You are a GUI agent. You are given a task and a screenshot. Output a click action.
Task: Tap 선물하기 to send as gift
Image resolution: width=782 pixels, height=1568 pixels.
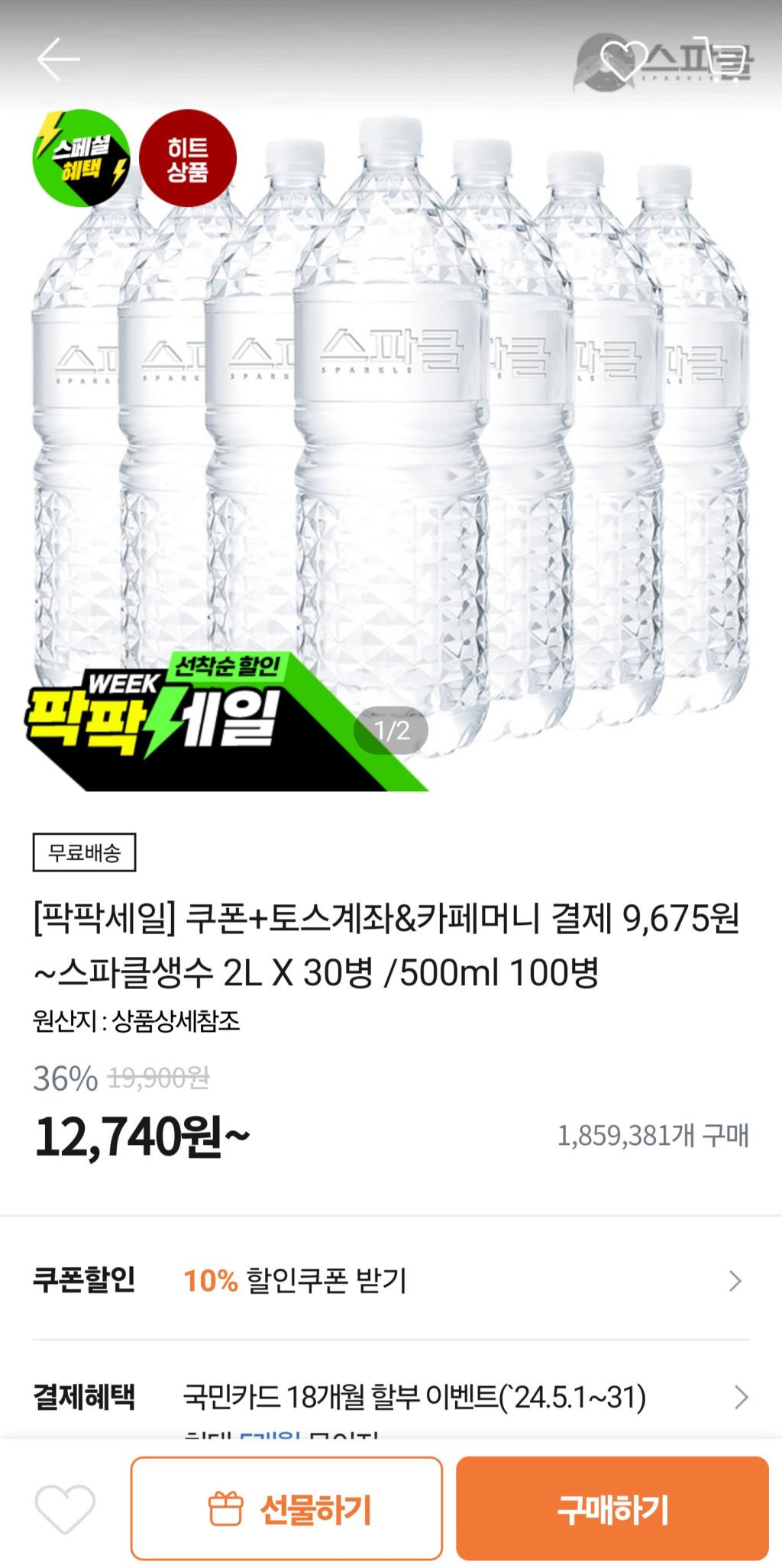(x=286, y=1509)
